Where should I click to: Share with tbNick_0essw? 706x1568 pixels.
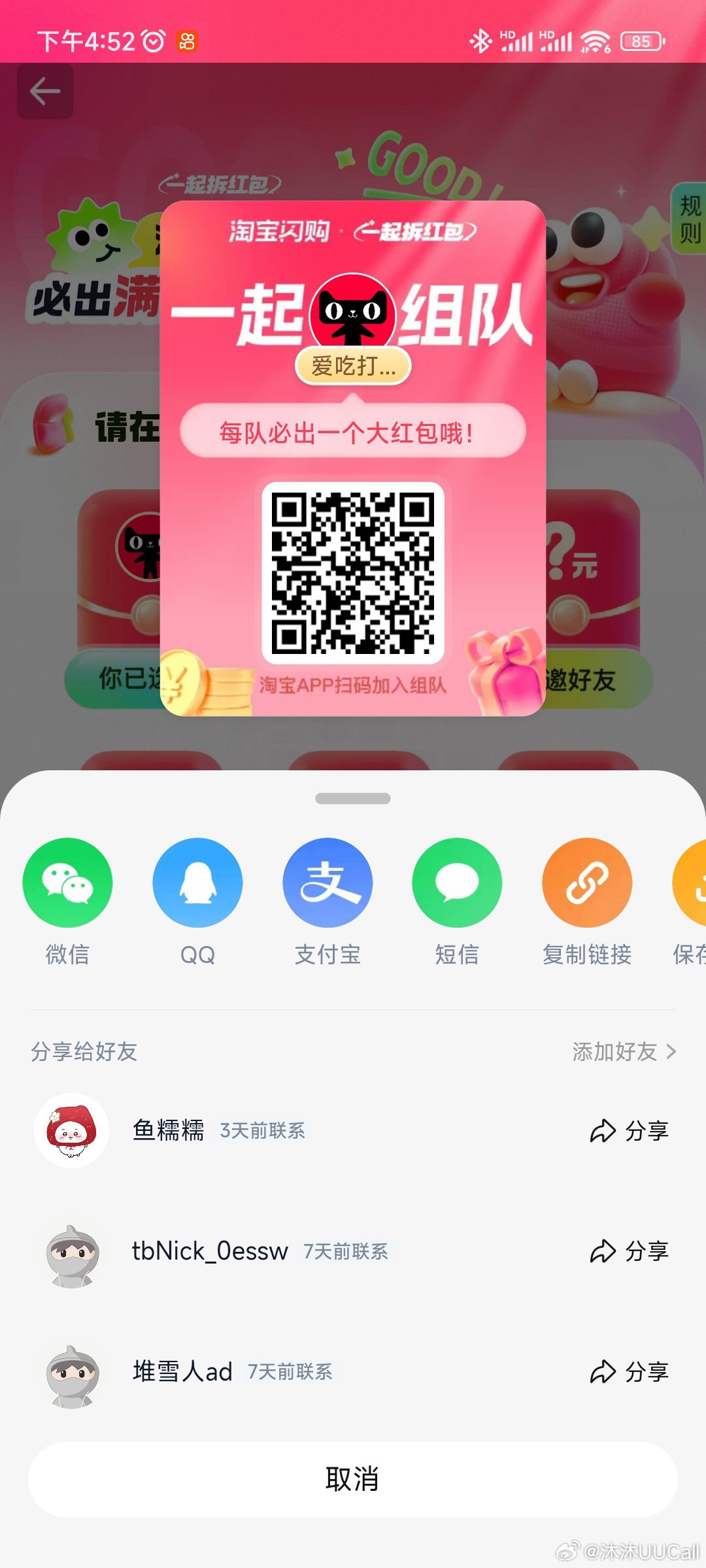pyautogui.click(x=629, y=1251)
